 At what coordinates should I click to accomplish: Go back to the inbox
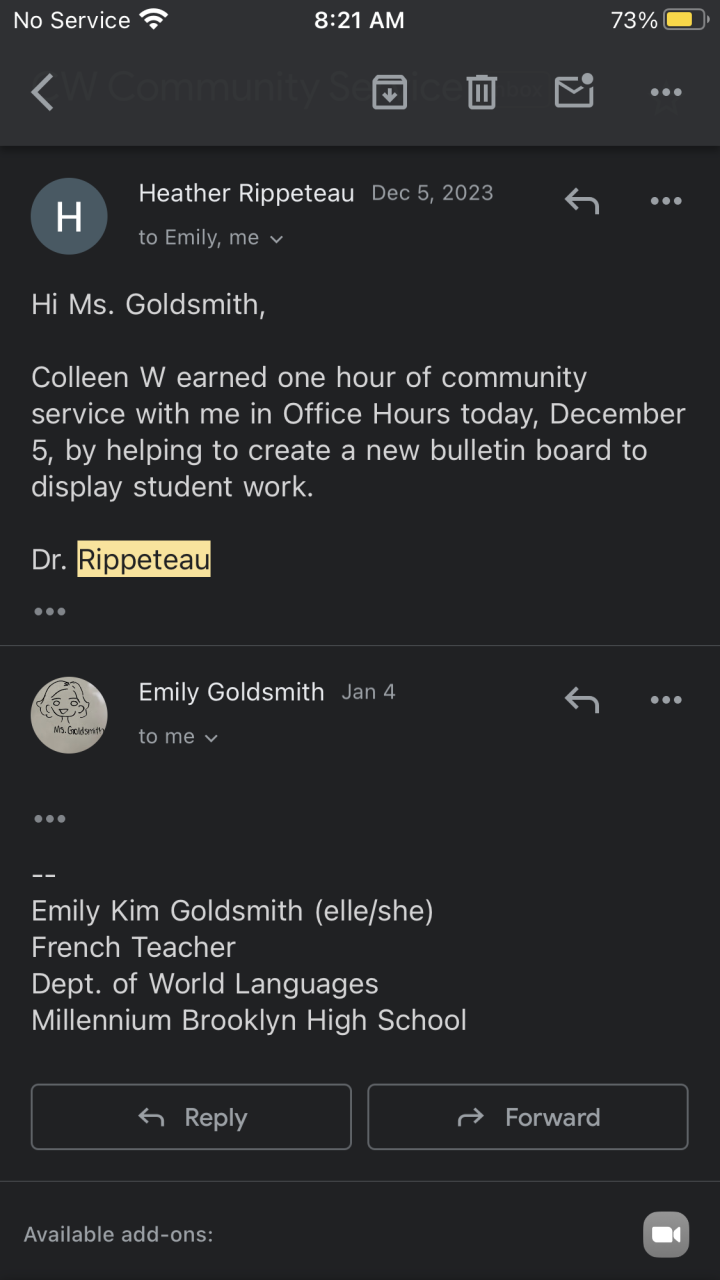[x=42, y=92]
